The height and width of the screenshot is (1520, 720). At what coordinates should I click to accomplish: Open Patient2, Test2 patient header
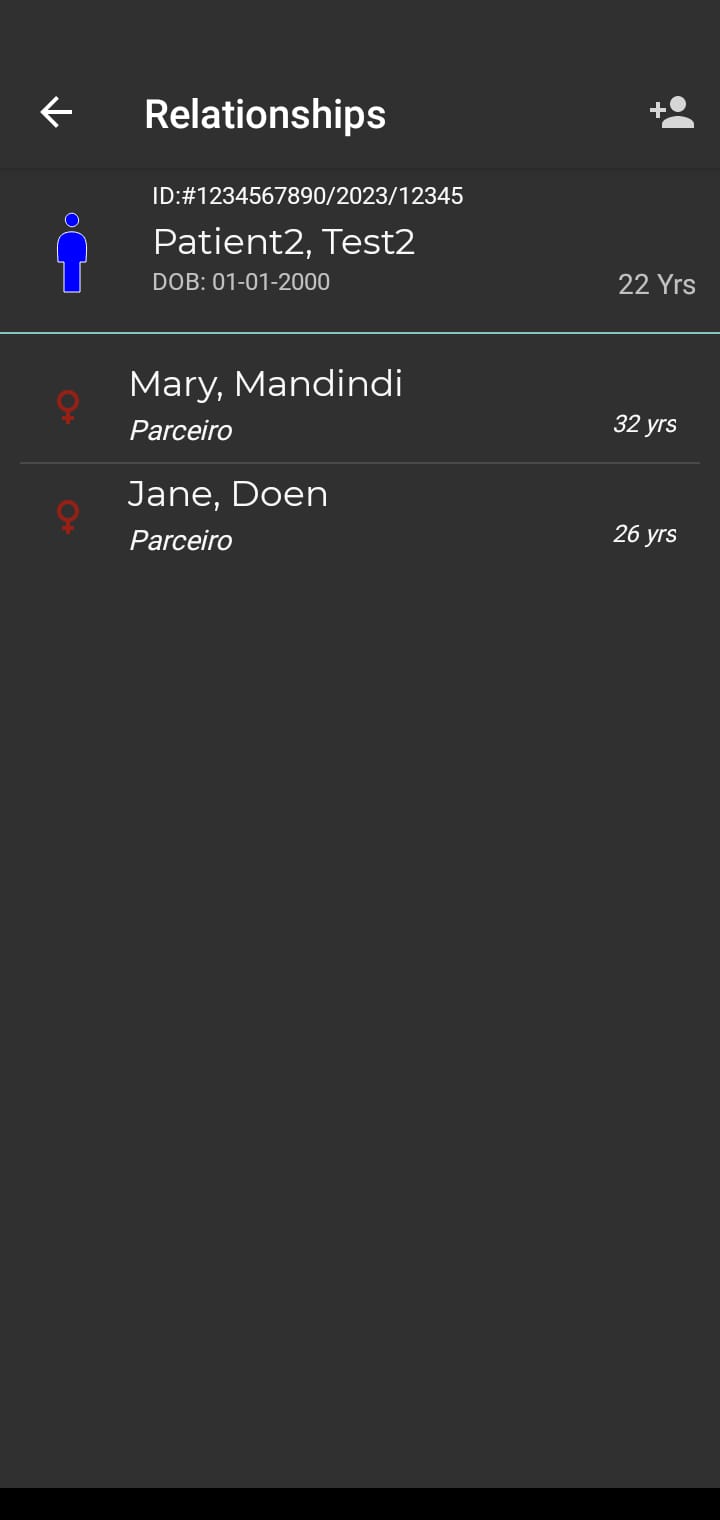coord(360,251)
